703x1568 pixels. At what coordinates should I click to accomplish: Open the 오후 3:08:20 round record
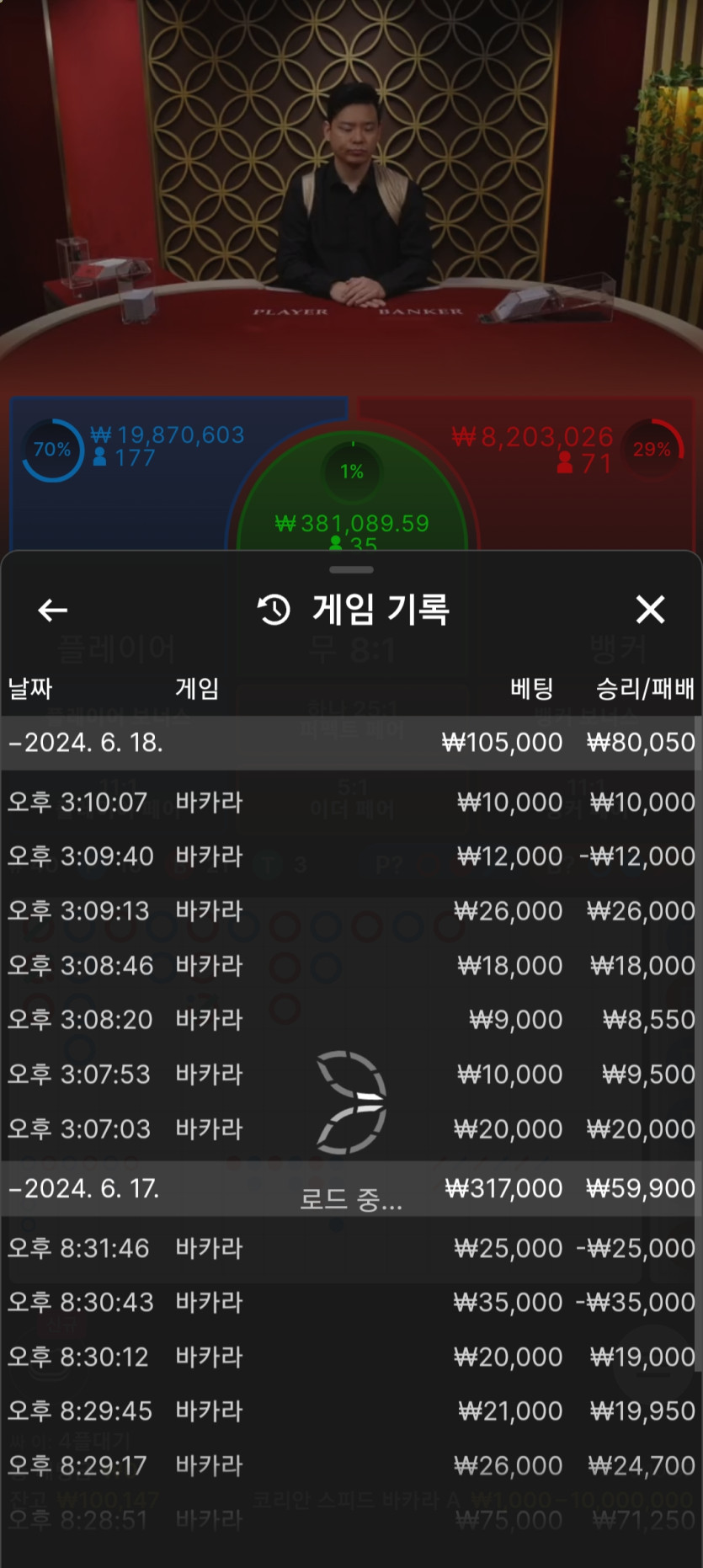tap(351, 1020)
